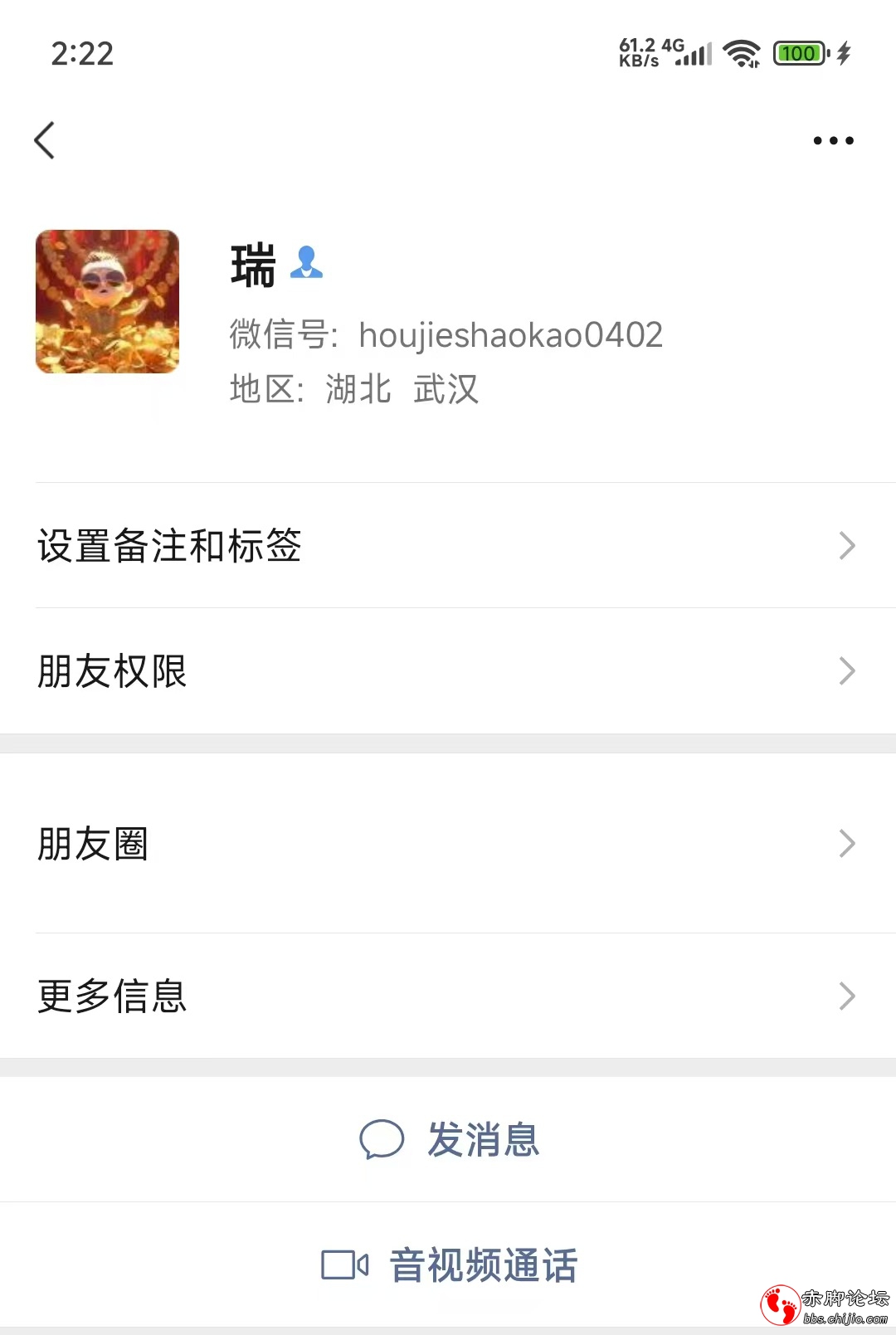Viewport: 896px width, 1335px height.
Task: Open the three-dot overflow menu
Action: (833, 140)
